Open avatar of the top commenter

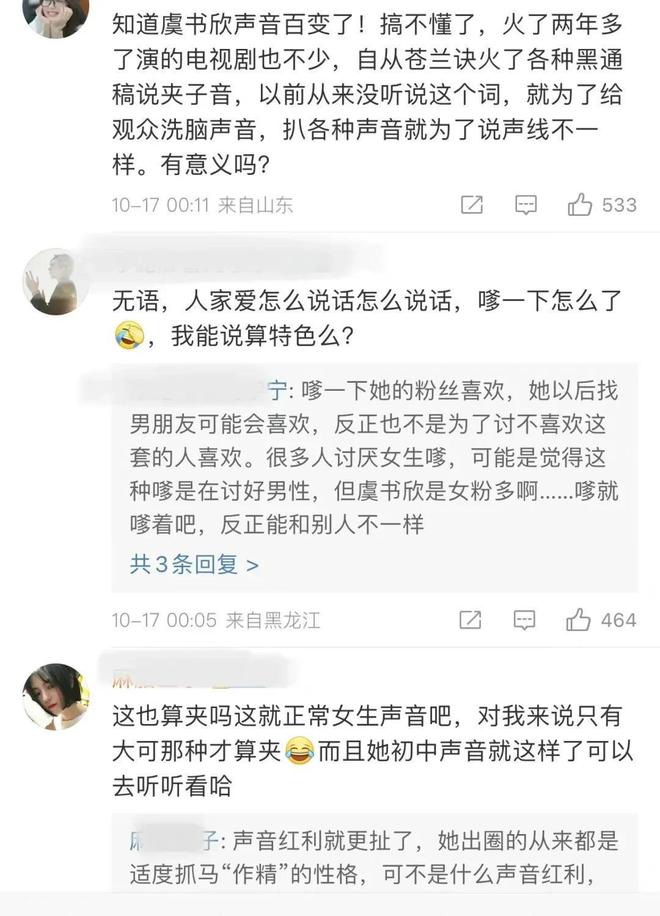point(56,12)
